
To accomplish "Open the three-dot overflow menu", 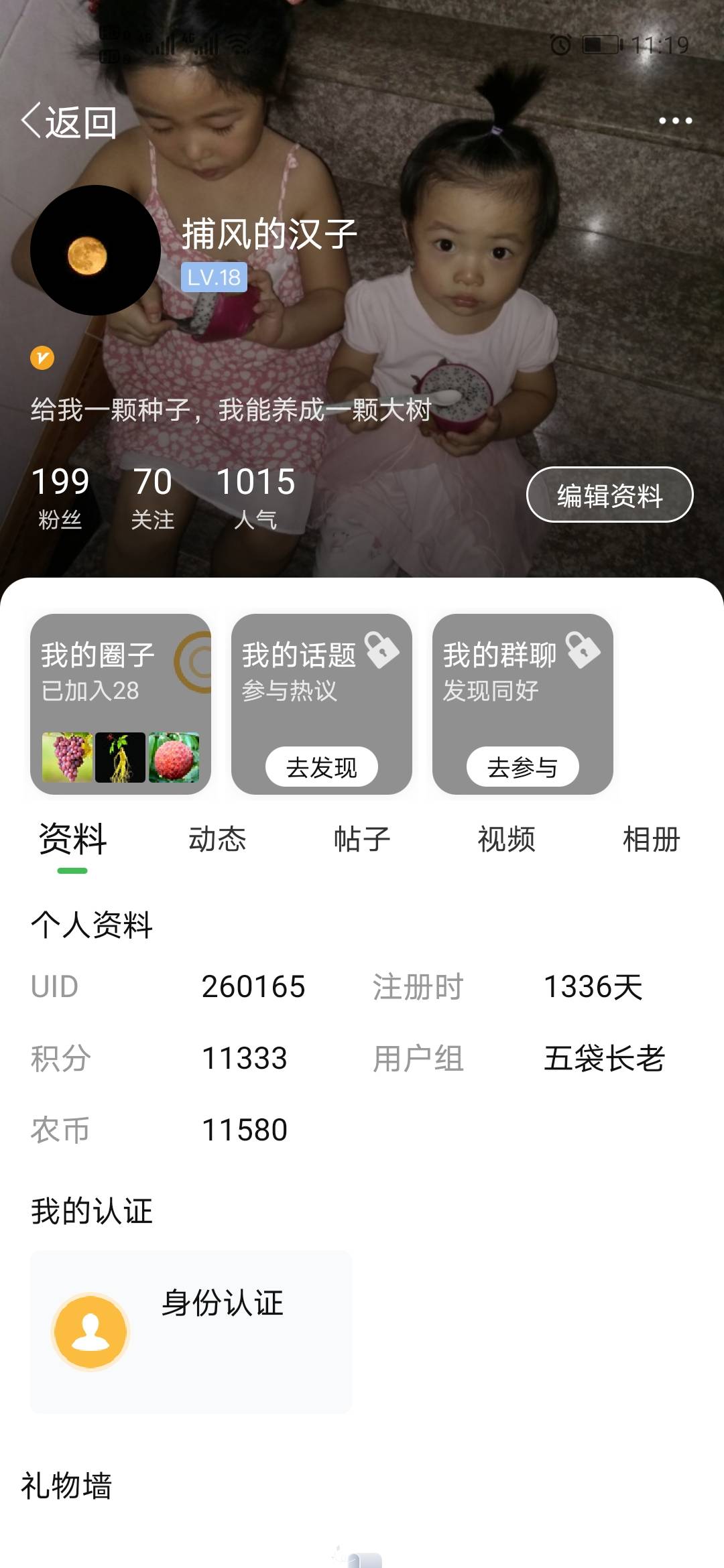I will tap(675, 121).
